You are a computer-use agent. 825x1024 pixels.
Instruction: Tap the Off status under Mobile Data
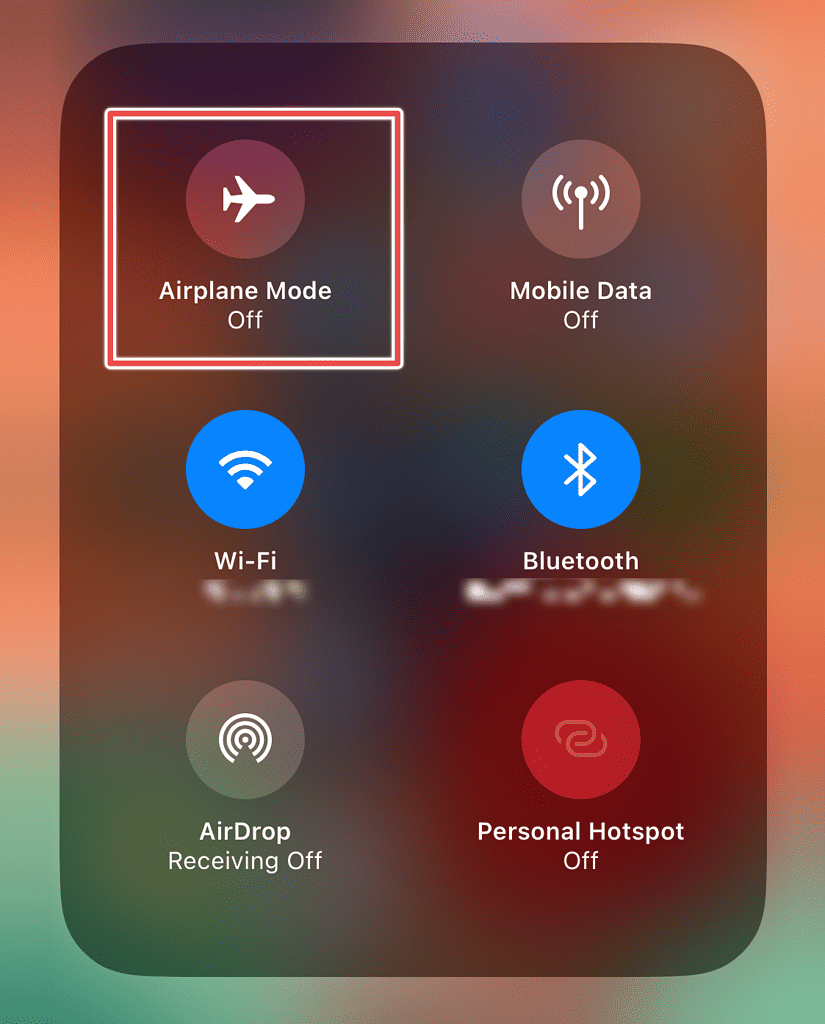tap(581, 321)
